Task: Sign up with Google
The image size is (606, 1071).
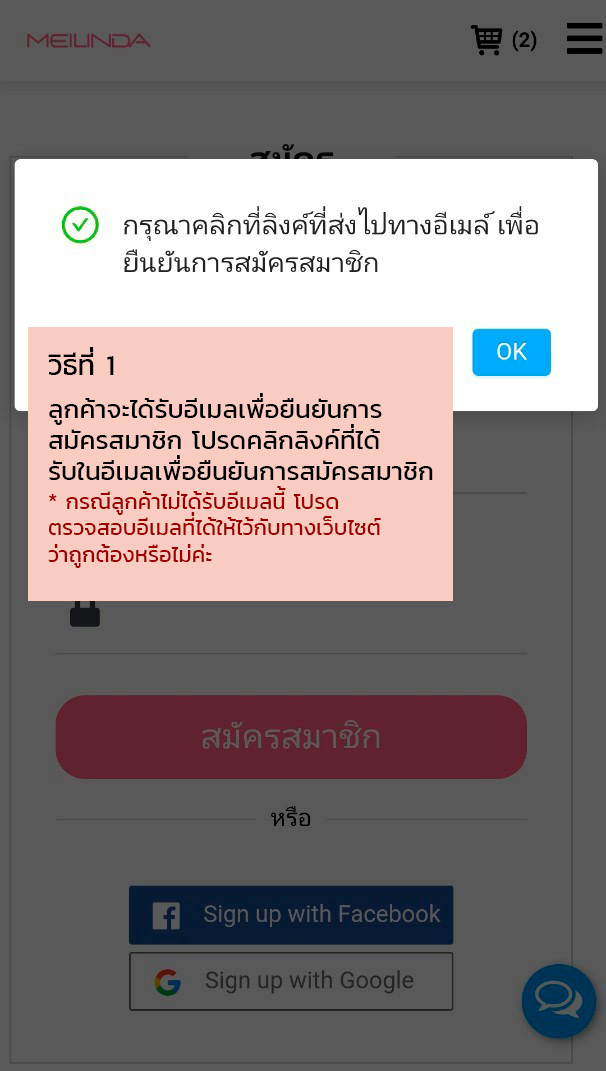Action: (291, 981)
